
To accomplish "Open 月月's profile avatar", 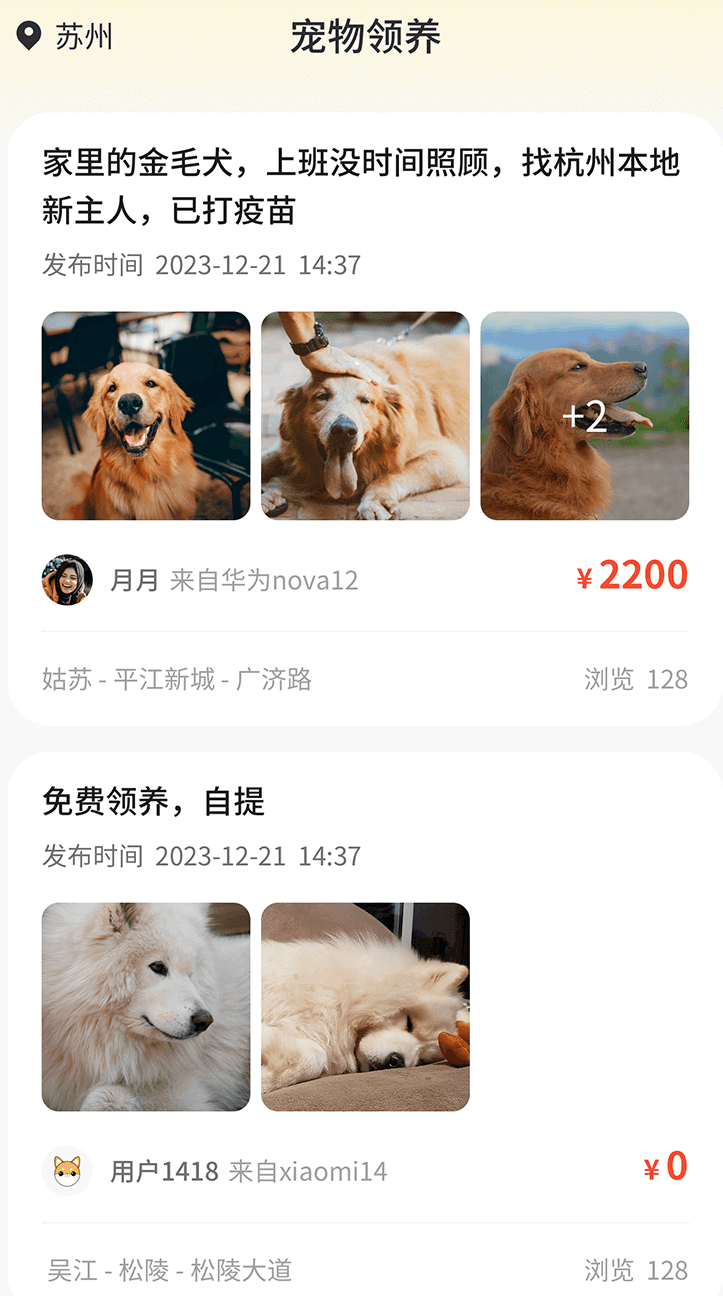I will click(67, 580).
